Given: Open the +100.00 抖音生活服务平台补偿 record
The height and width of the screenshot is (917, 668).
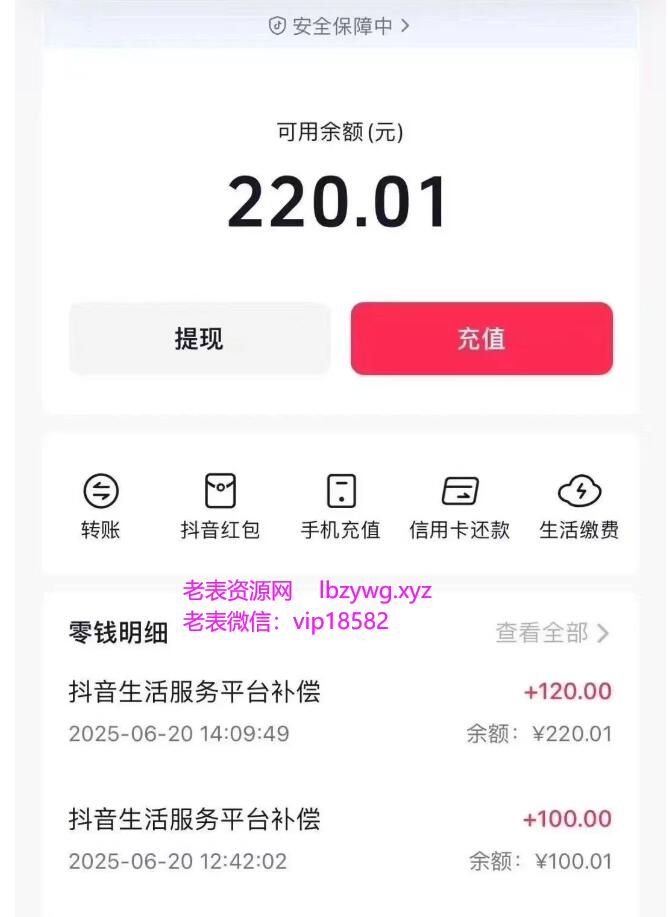Looking at the screenshot, I should tap(340, 840).
